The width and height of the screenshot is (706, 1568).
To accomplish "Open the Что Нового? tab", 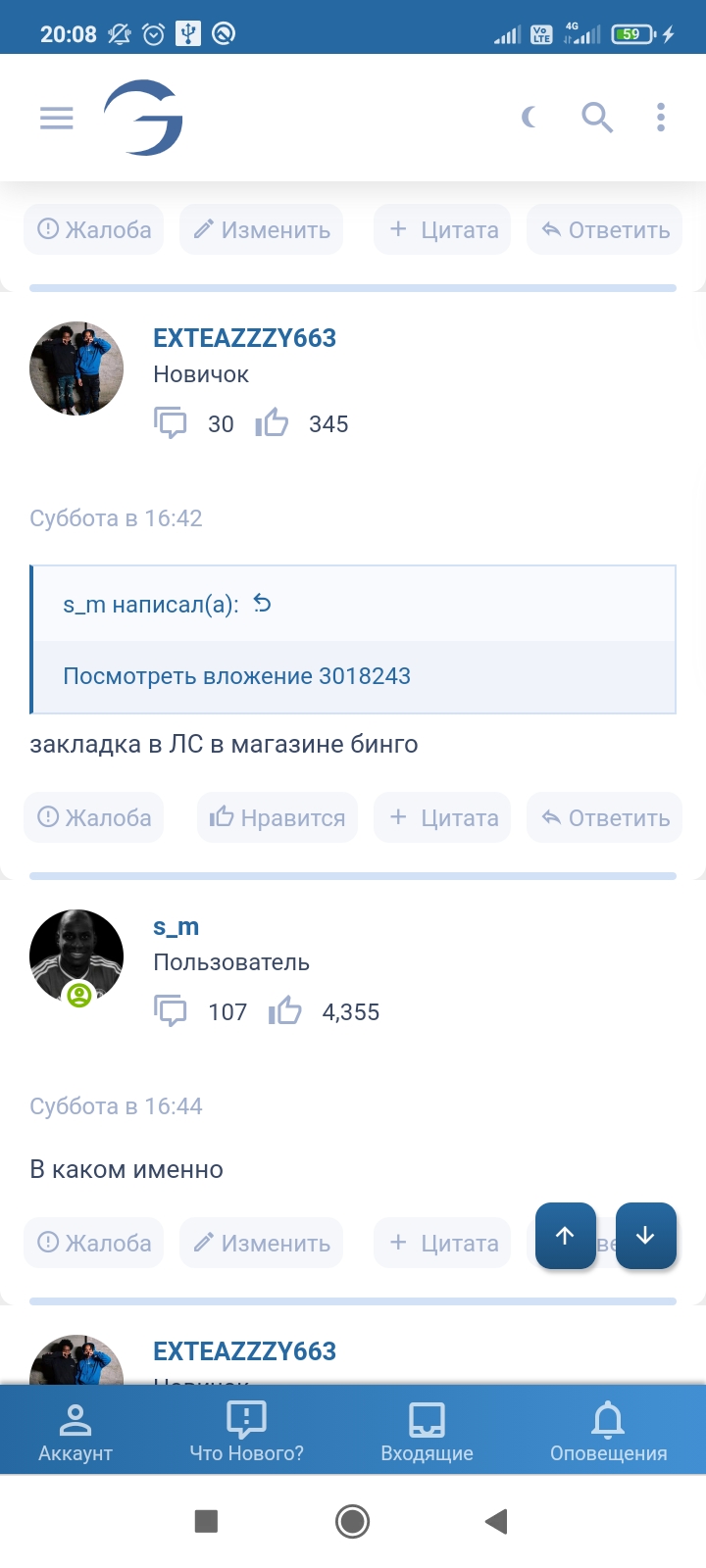I will pos(246,1432).
